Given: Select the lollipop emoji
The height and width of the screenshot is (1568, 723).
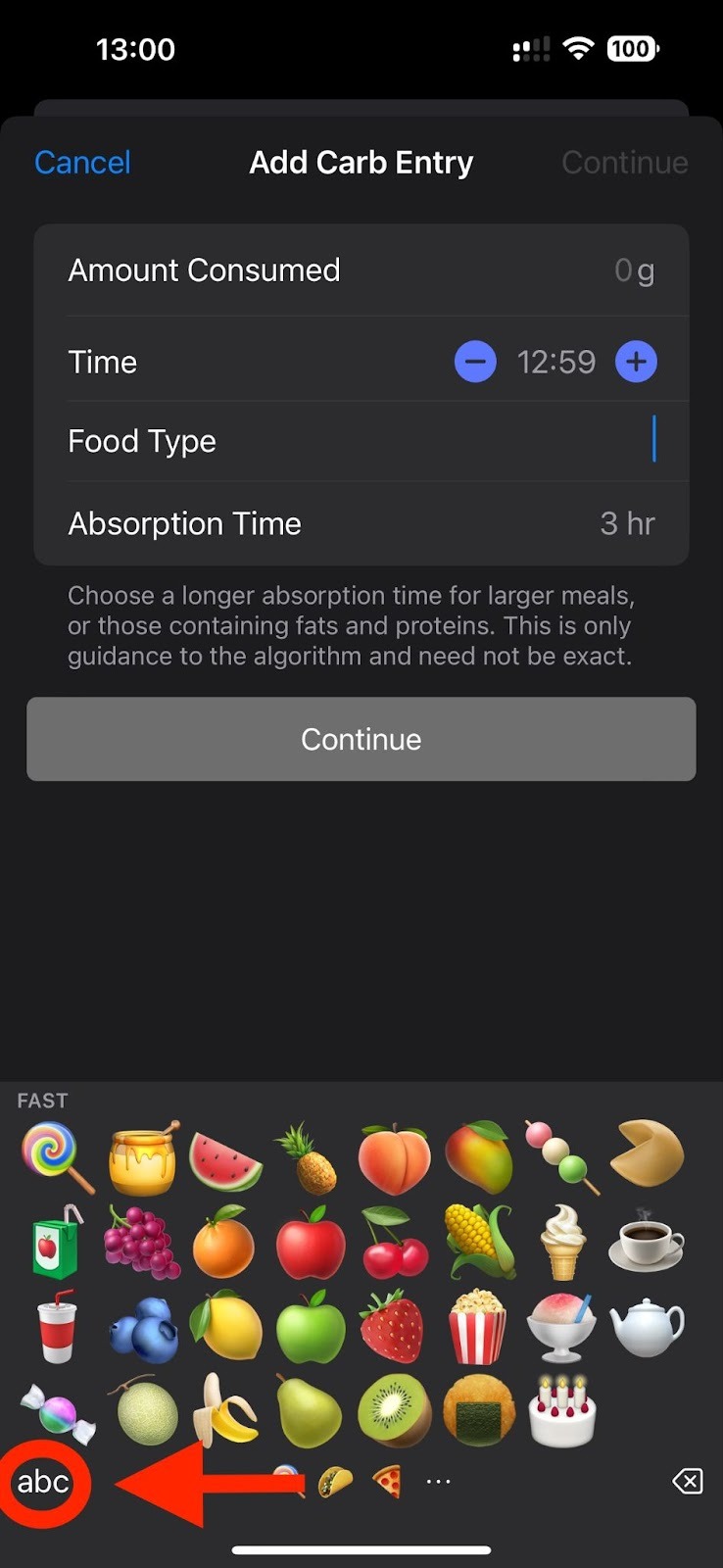Looking at the screenshot, I should (x=57, y=1158).
